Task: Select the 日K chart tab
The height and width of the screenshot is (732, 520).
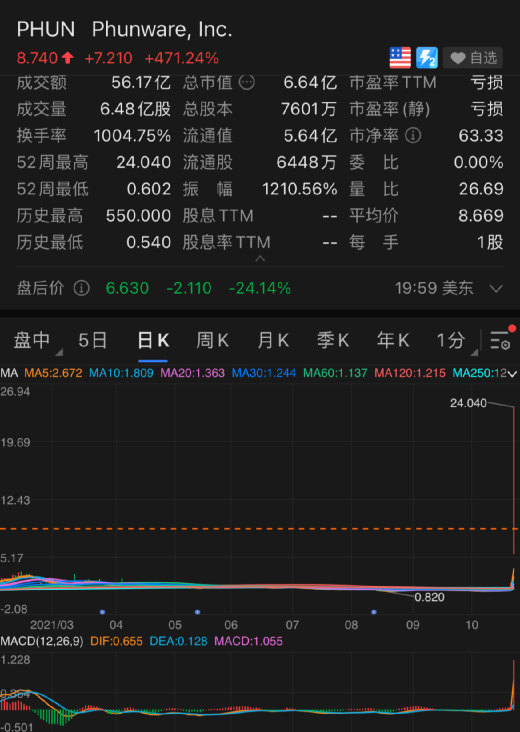Action: pyautogui.click(x=153, y=340)
